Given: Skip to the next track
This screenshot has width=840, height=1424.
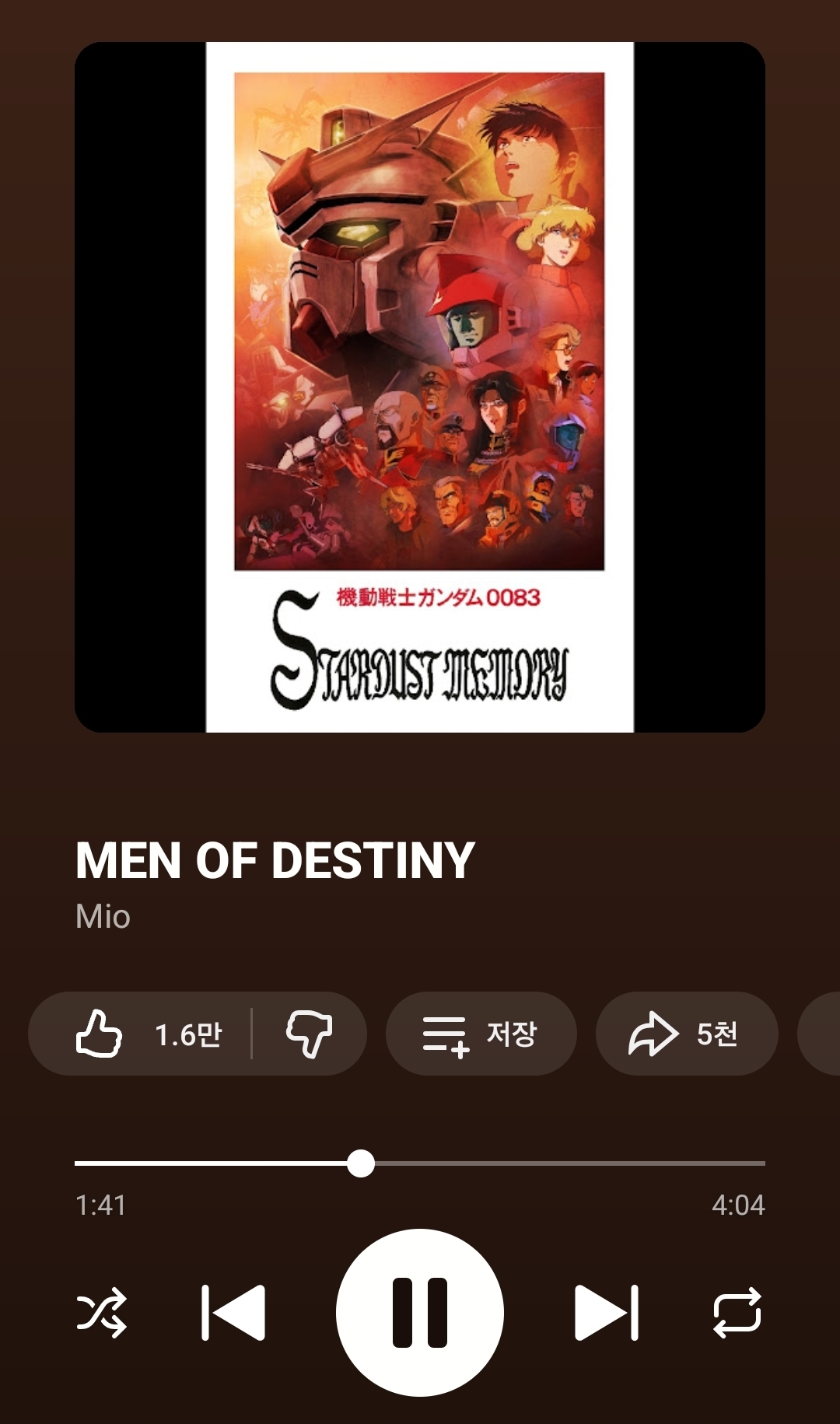Looking at the screenshot, I should (x=607, y=1313).
